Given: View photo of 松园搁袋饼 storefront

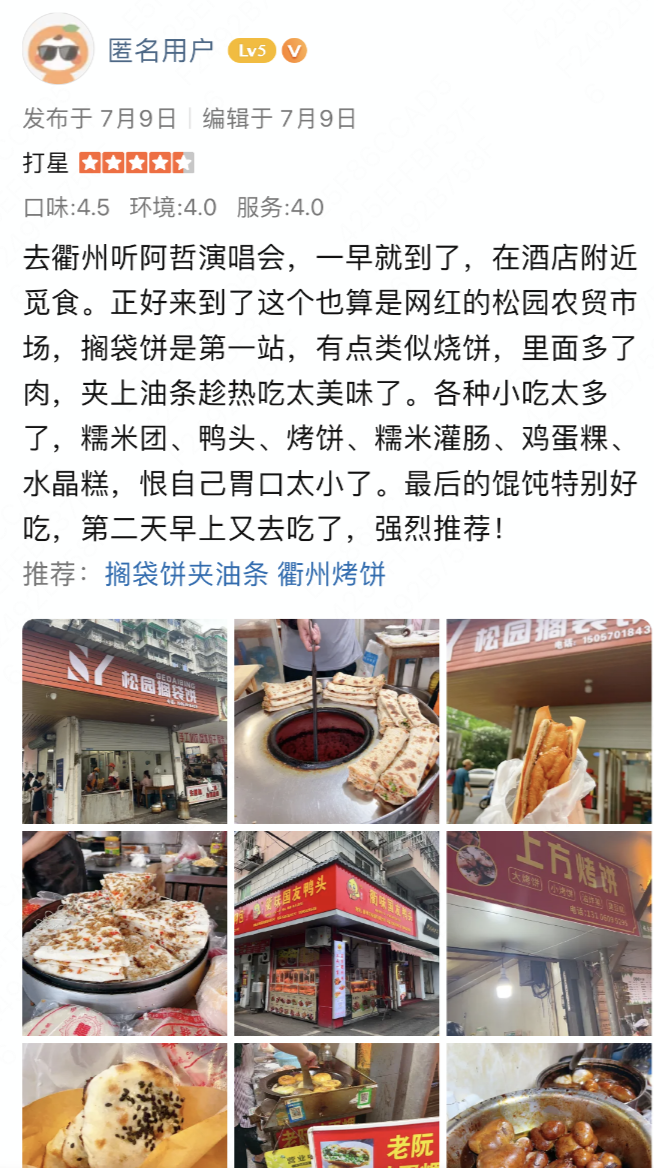Looking at the screenshot, I should click(125, 722).
